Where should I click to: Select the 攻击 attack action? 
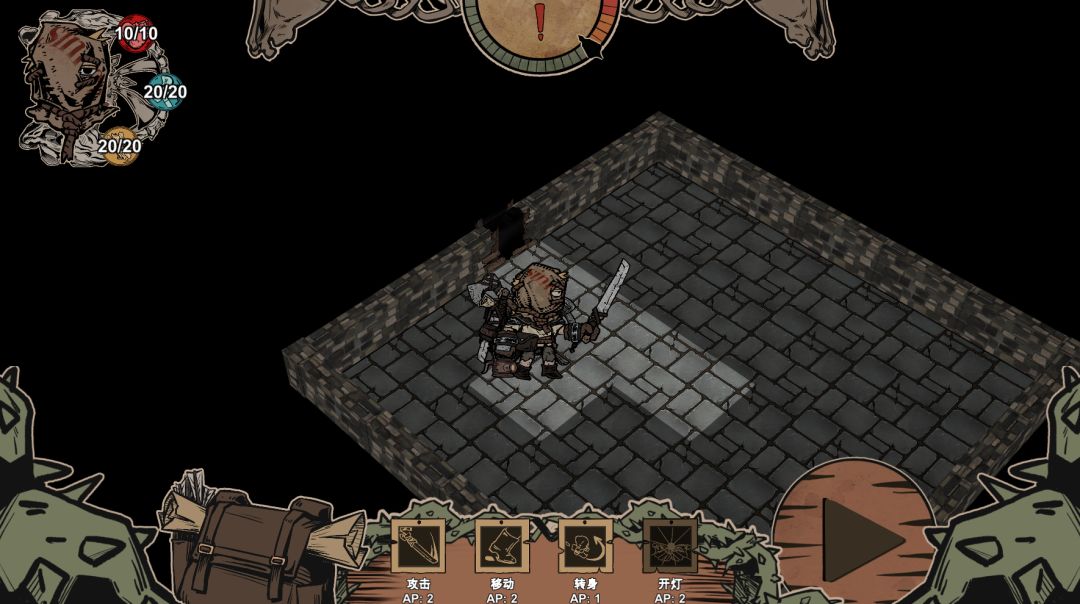click(x=418, y=547)
